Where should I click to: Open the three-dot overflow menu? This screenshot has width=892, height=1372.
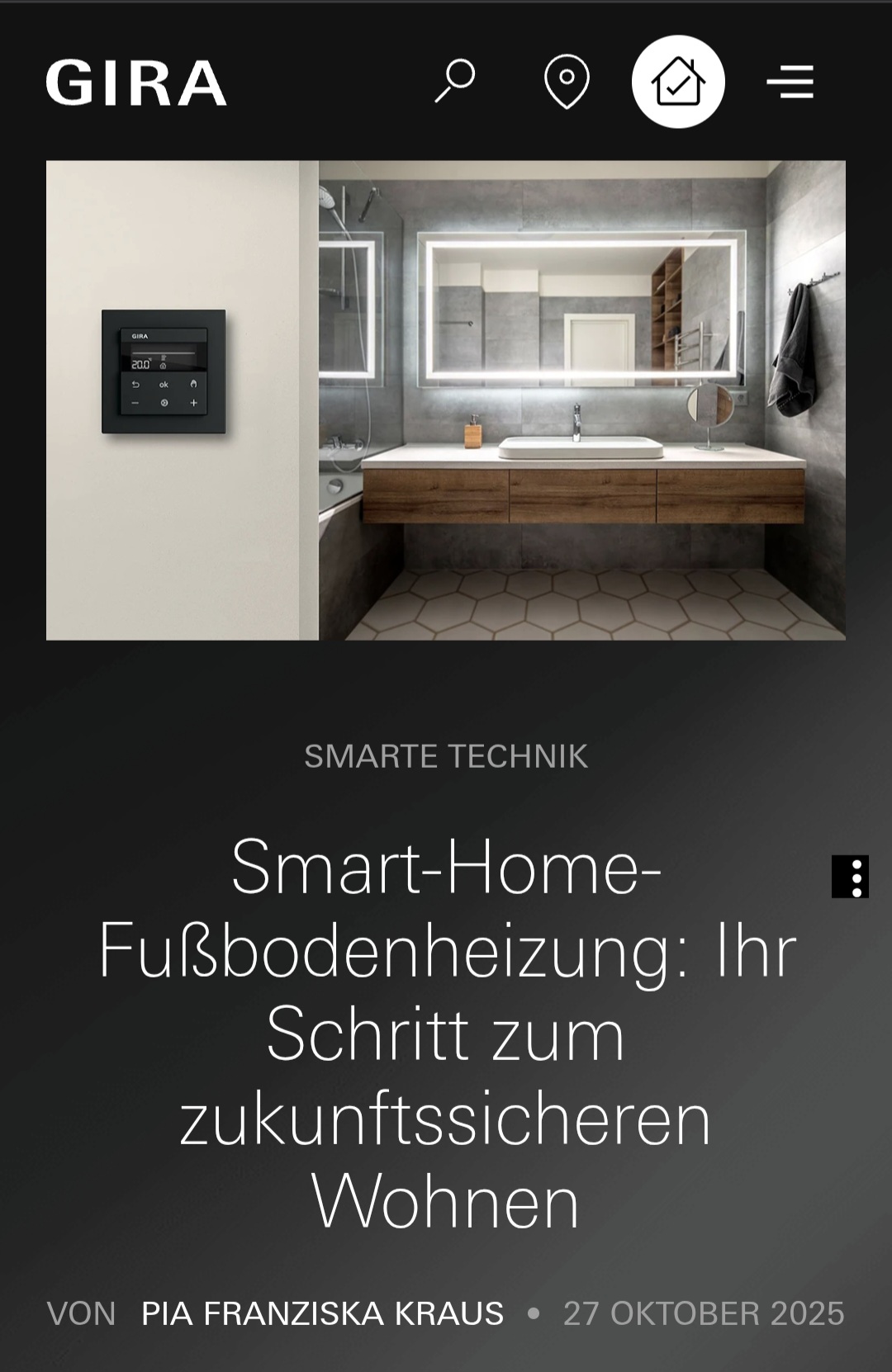850,877
